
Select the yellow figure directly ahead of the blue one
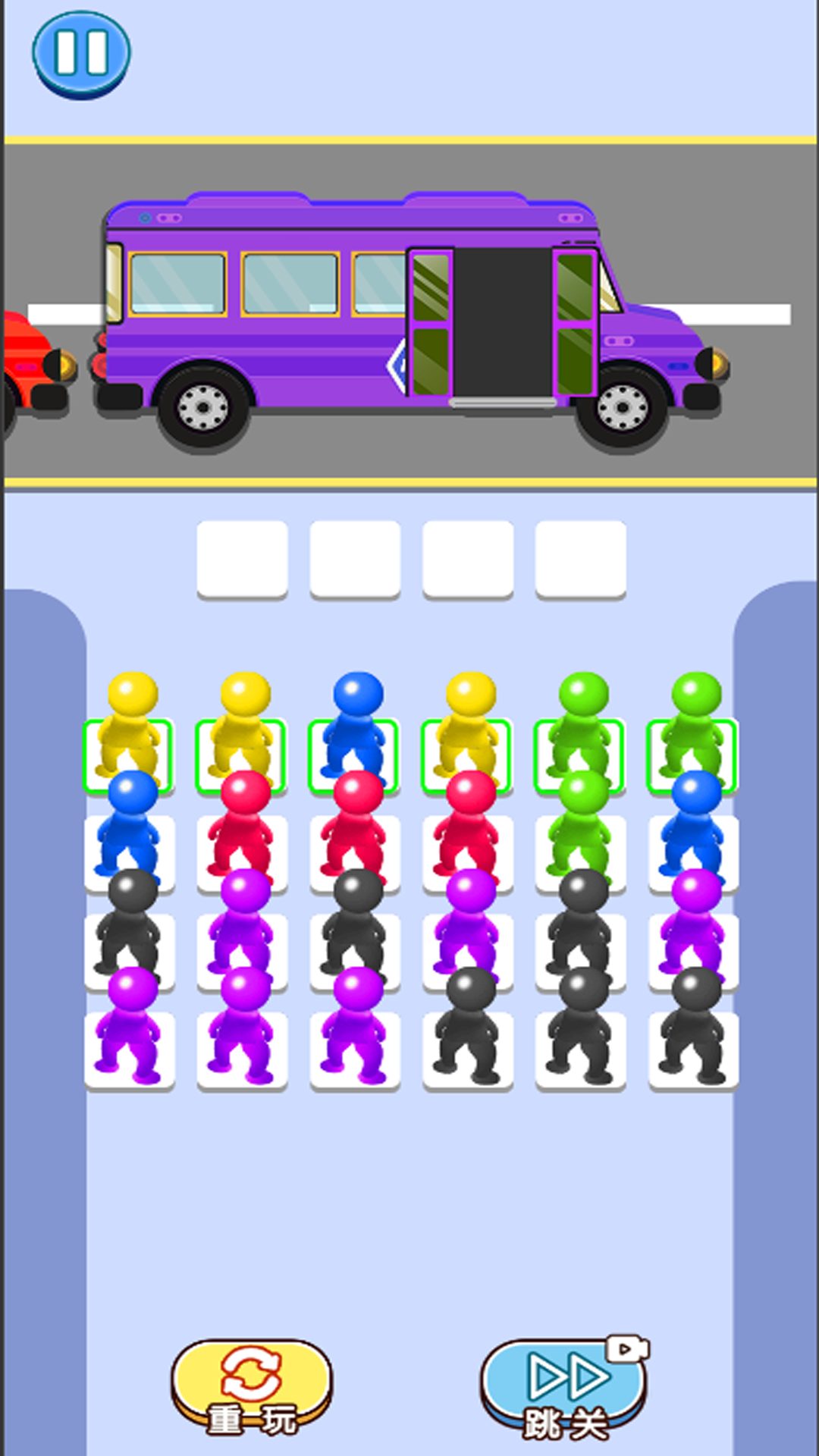pos(130,732)
